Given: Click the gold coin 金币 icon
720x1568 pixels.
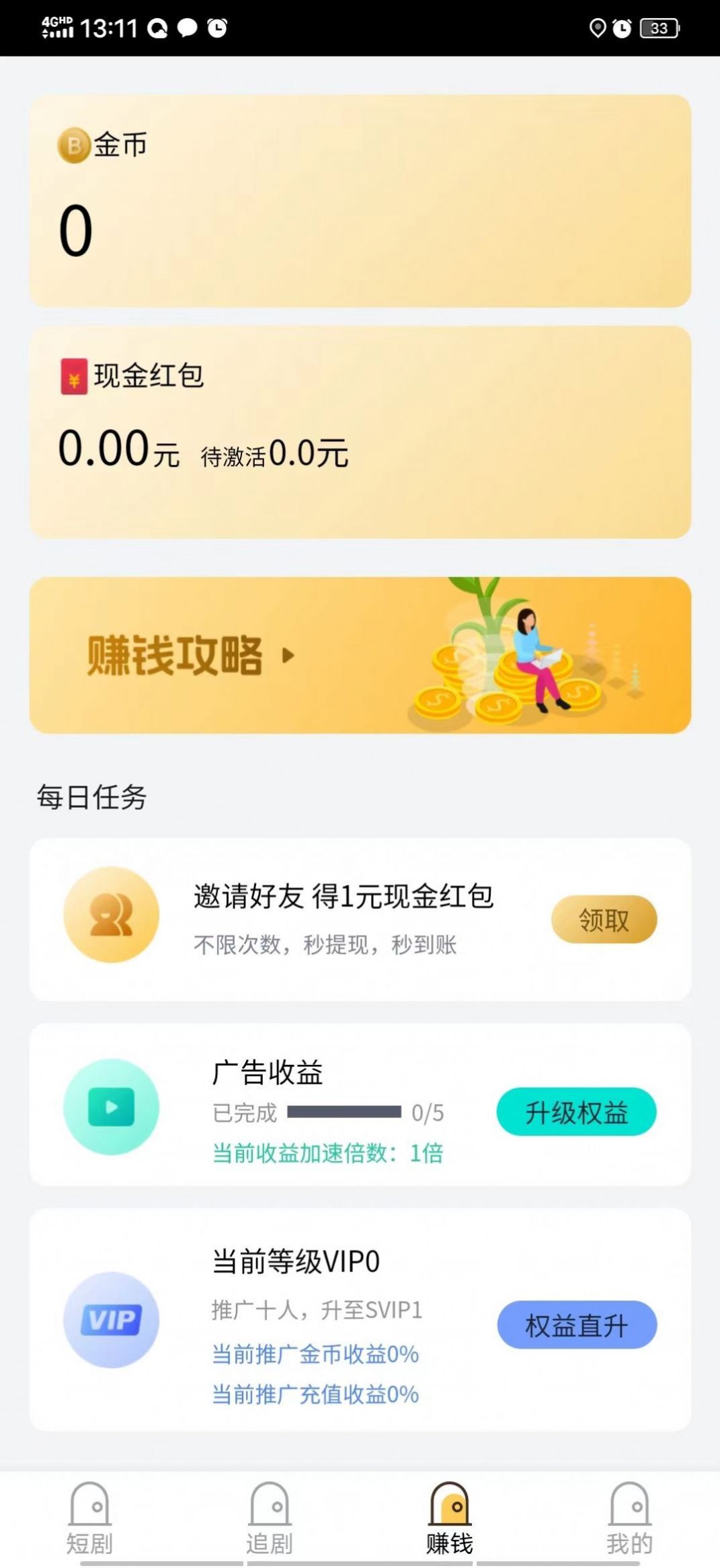Looking at the screenshot, I should click(74, 144).
